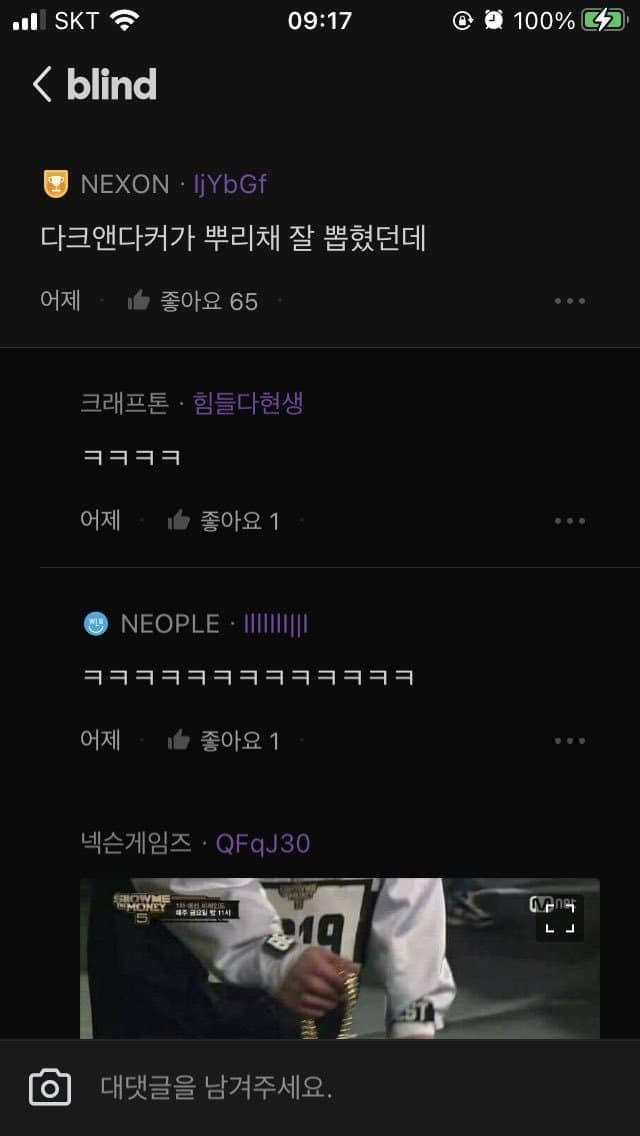Open the image posted by QFqJ30
The height and width of the screenshot is (1136, 640).
300,958
